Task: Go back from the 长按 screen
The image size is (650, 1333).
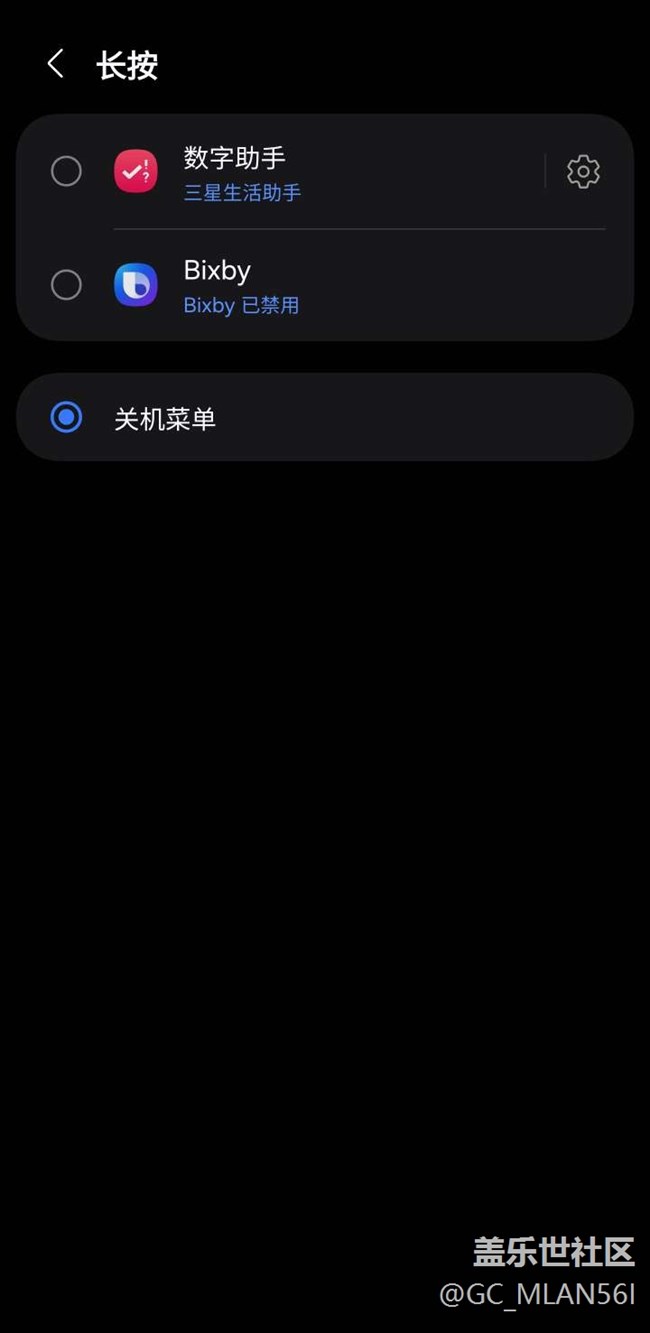Action: (x=55, y=65)
